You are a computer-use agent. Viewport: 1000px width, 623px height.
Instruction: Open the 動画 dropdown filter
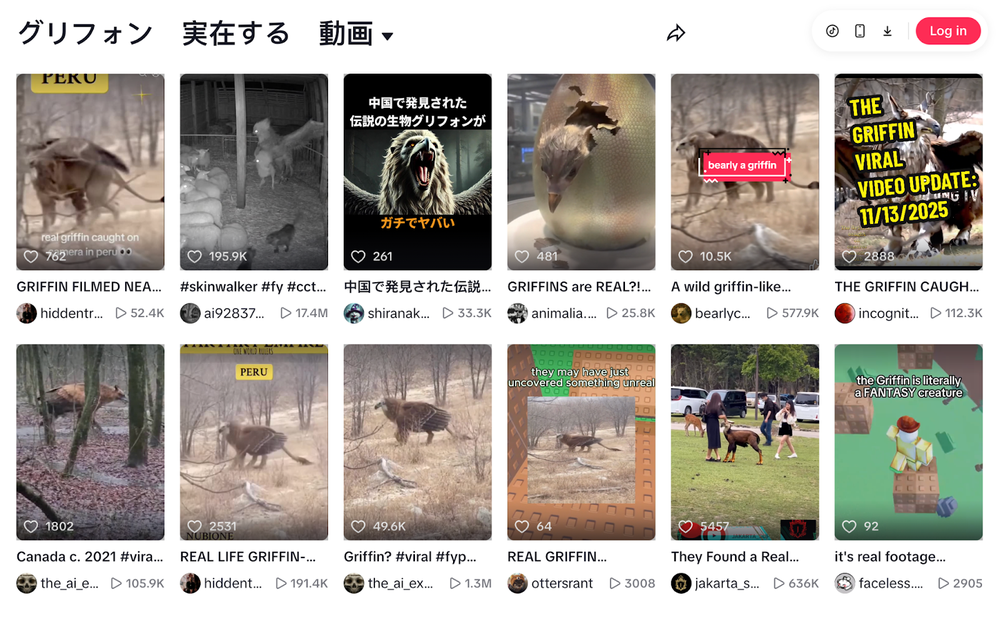pyautogui.click(x=356, y=34)
